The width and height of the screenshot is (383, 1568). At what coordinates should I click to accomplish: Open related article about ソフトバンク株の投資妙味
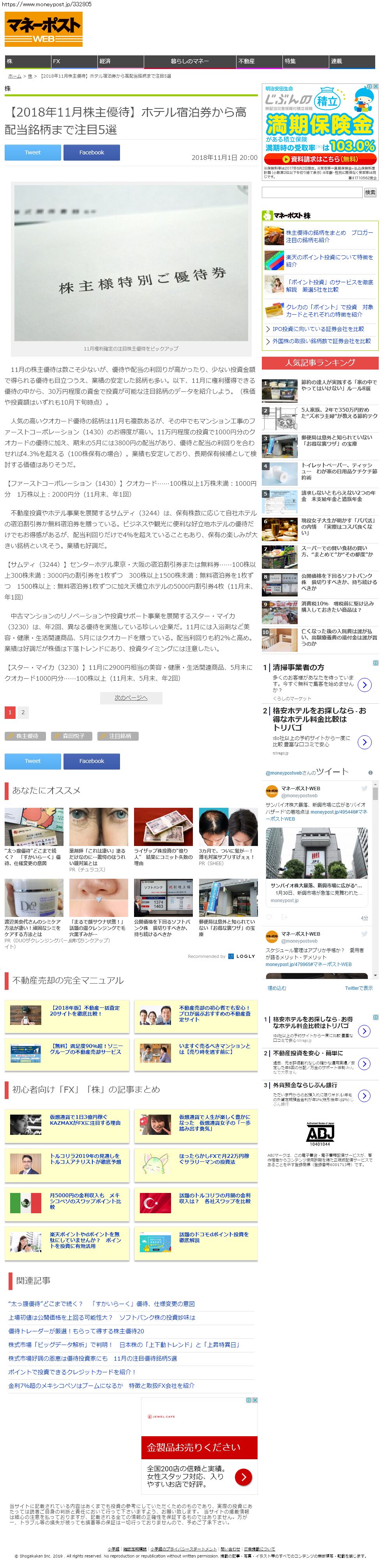[x=102, y=1317]
